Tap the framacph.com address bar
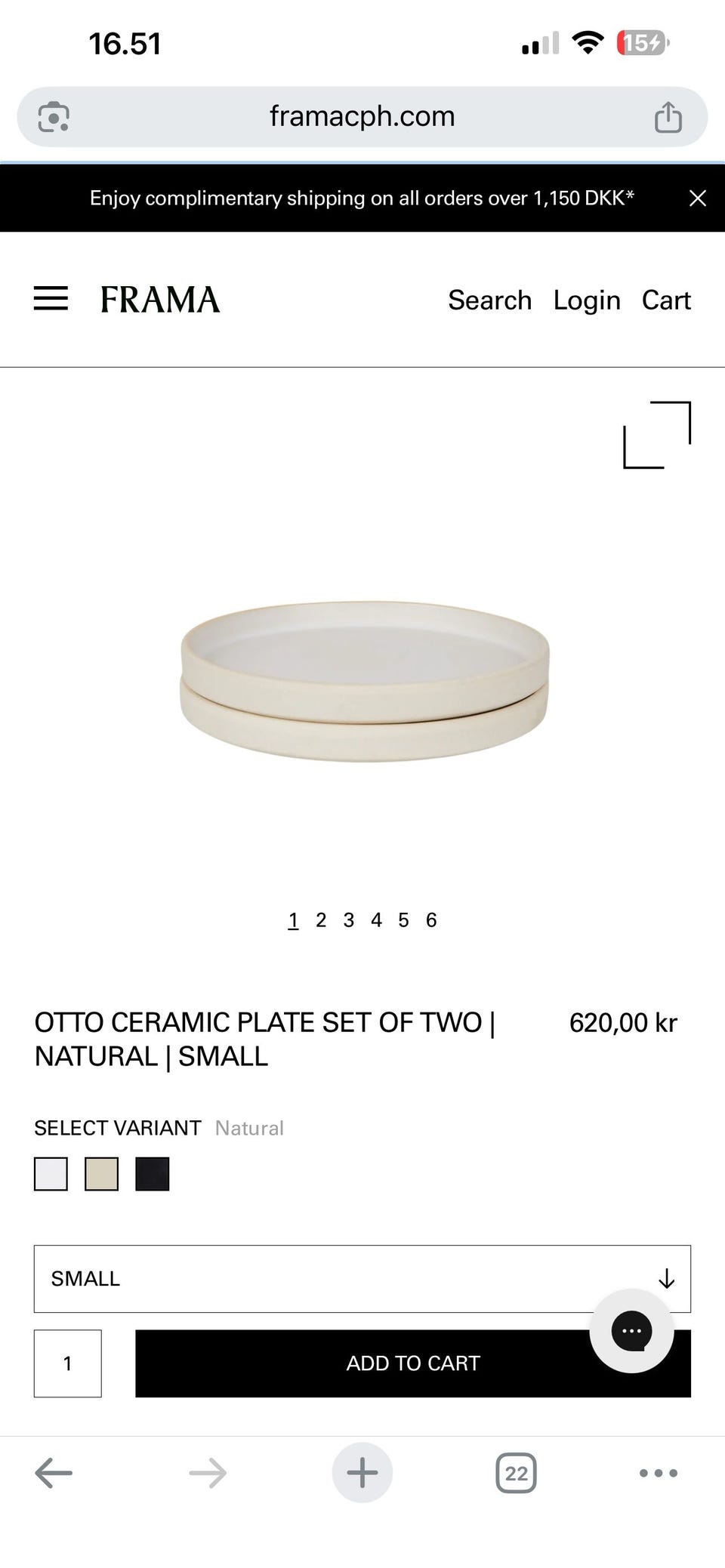 (362, 116)
